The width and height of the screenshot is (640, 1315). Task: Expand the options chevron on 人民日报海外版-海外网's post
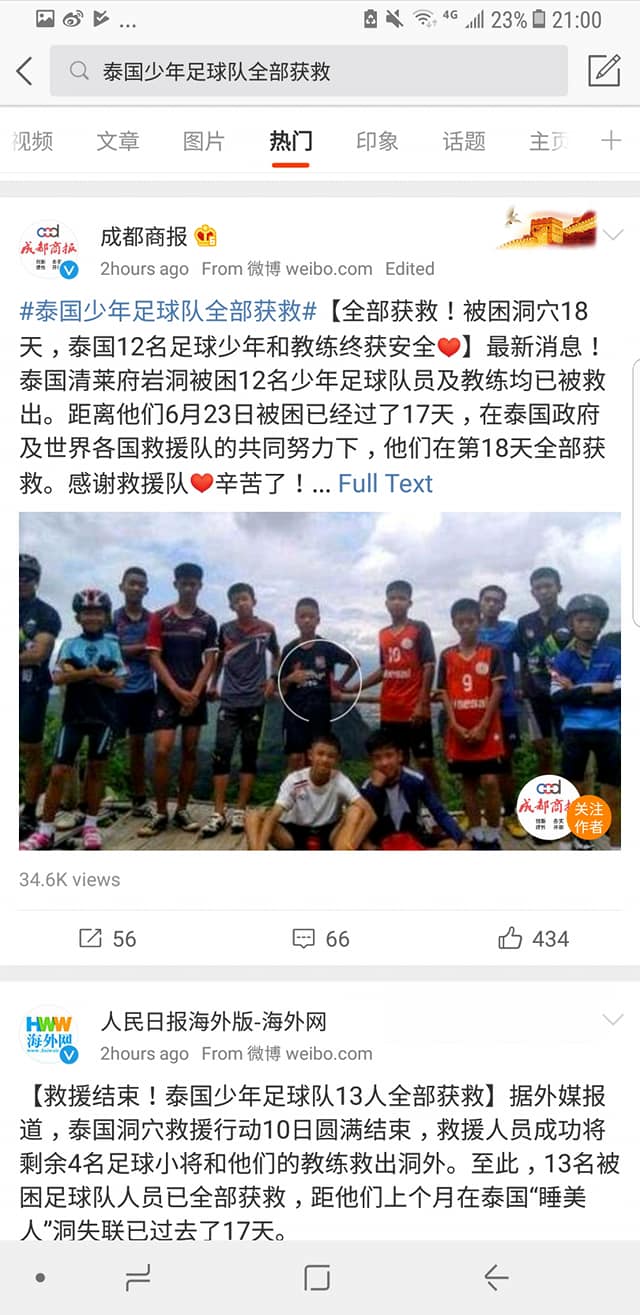(613, 1020)
